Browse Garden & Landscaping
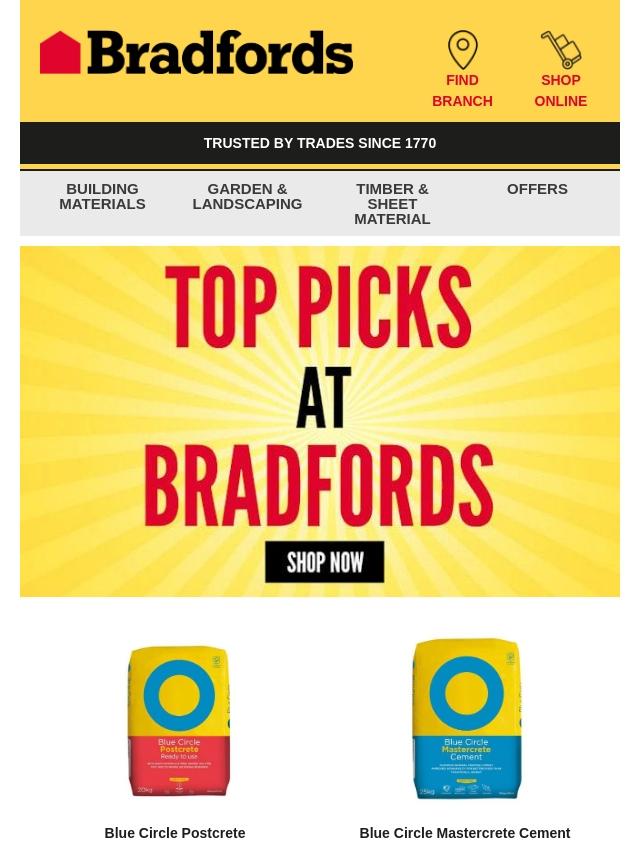This screenshot has height=854, width=640. coord(247,196)
